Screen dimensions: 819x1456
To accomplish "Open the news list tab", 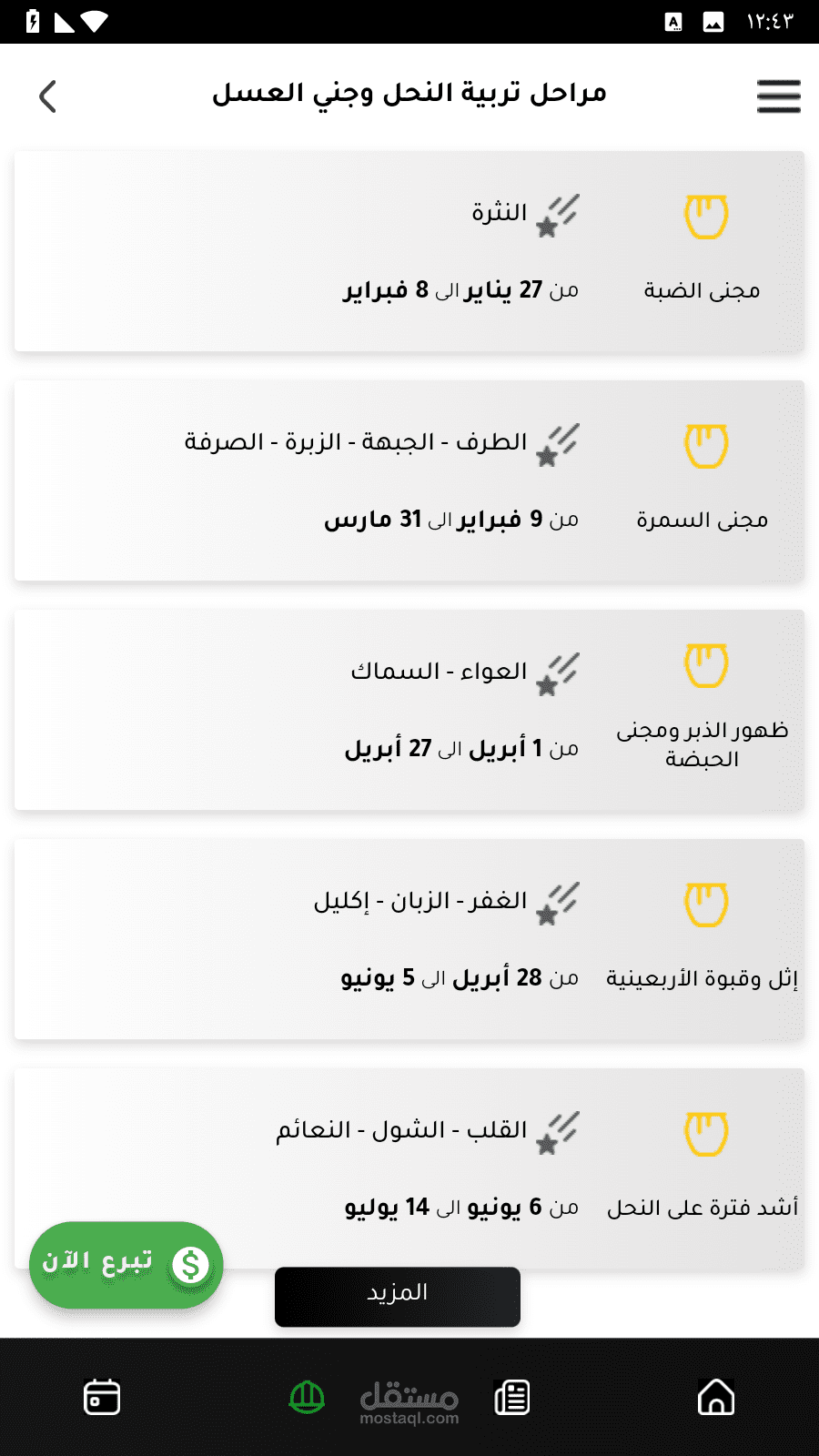I will [512, 1397].
